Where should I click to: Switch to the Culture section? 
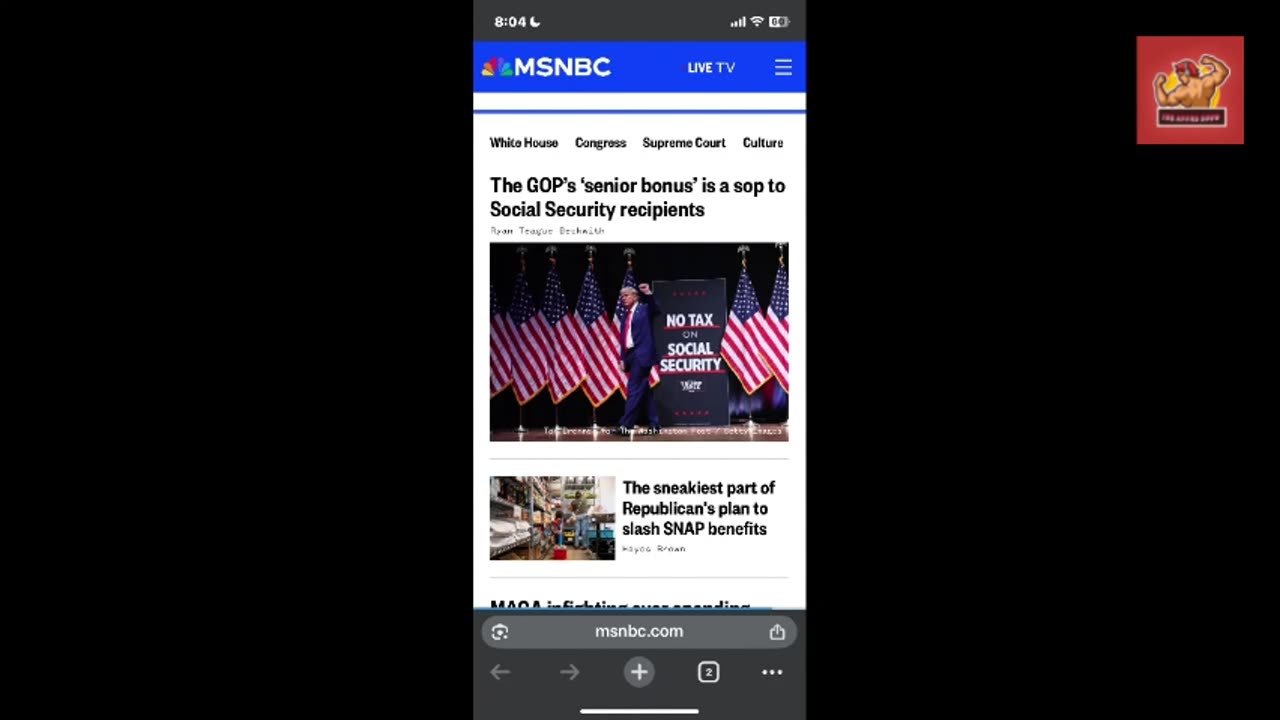(762, 143)
